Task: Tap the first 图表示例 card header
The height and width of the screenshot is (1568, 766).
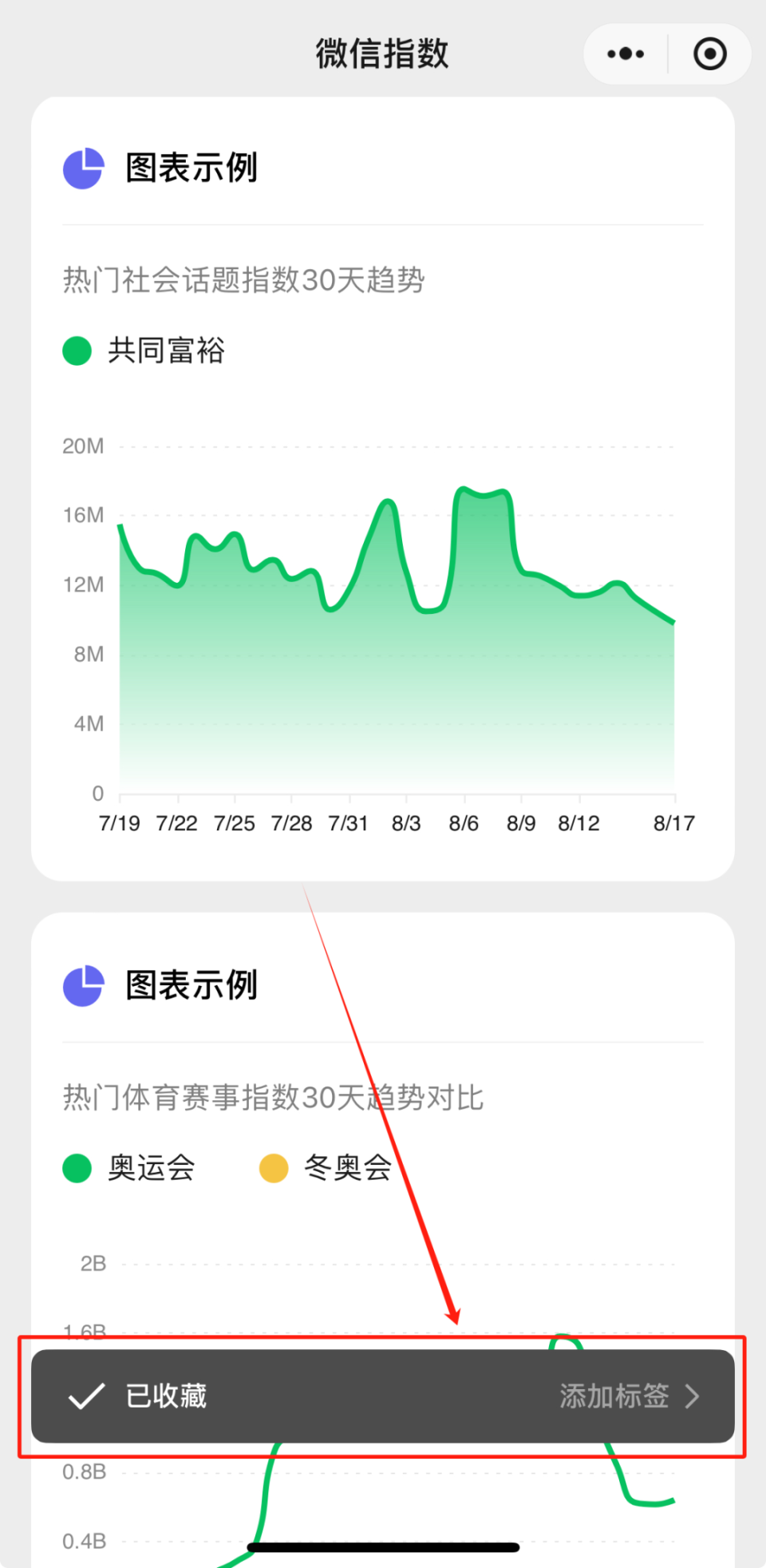Action: 191,168
